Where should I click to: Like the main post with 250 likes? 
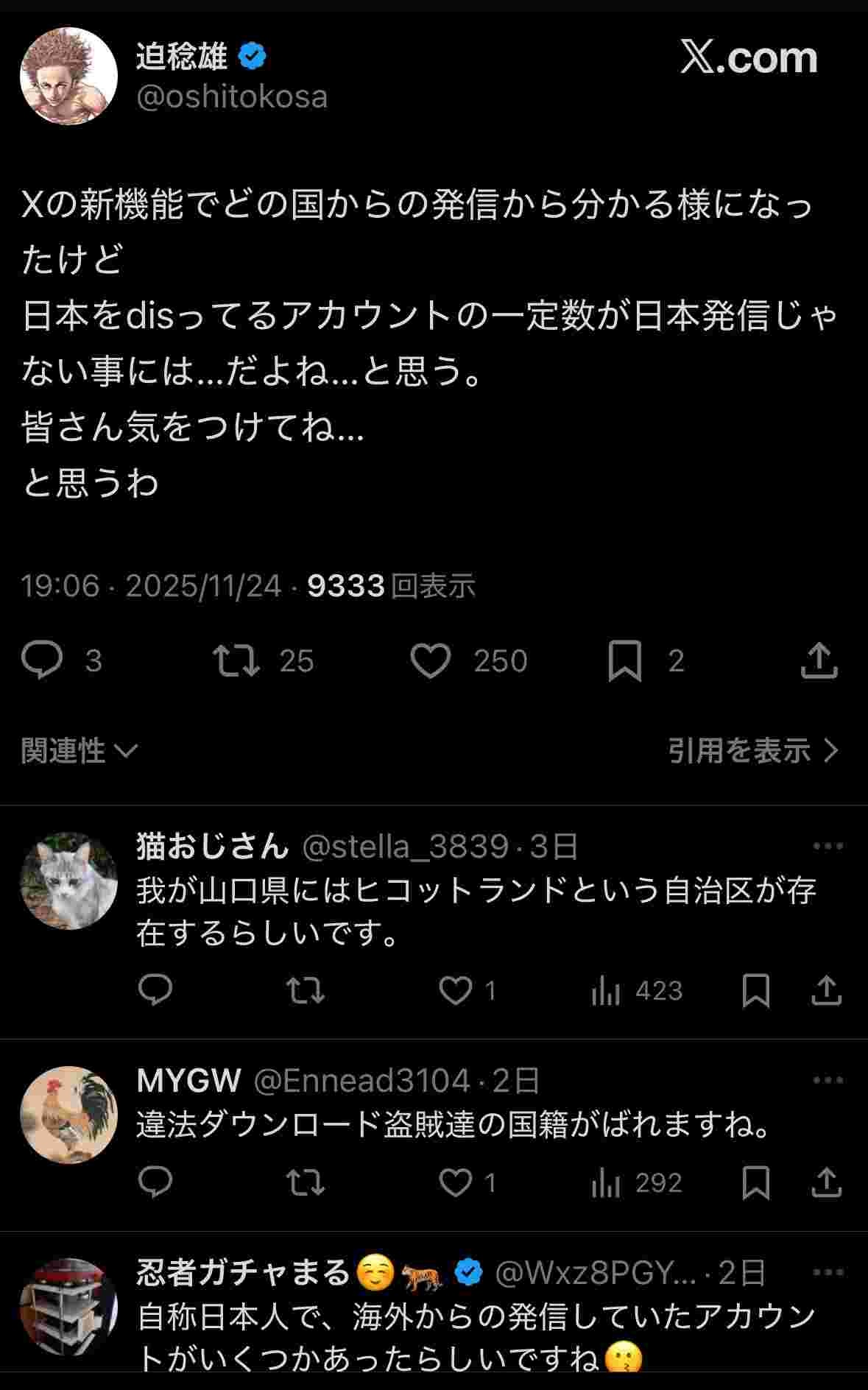[x=431, y=660]
